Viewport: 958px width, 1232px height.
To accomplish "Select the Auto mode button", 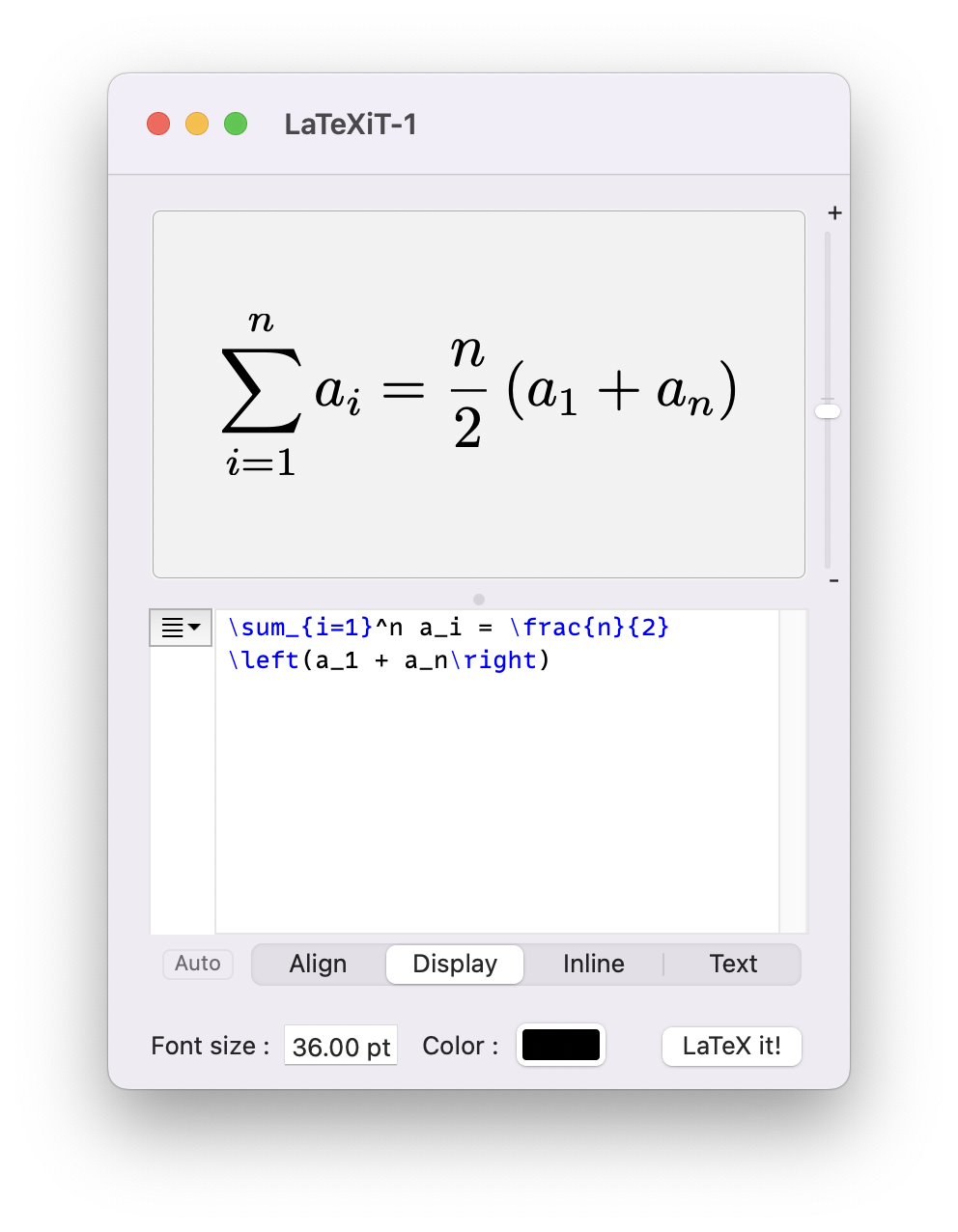I will pyautogui.click(x=198, y=964).
